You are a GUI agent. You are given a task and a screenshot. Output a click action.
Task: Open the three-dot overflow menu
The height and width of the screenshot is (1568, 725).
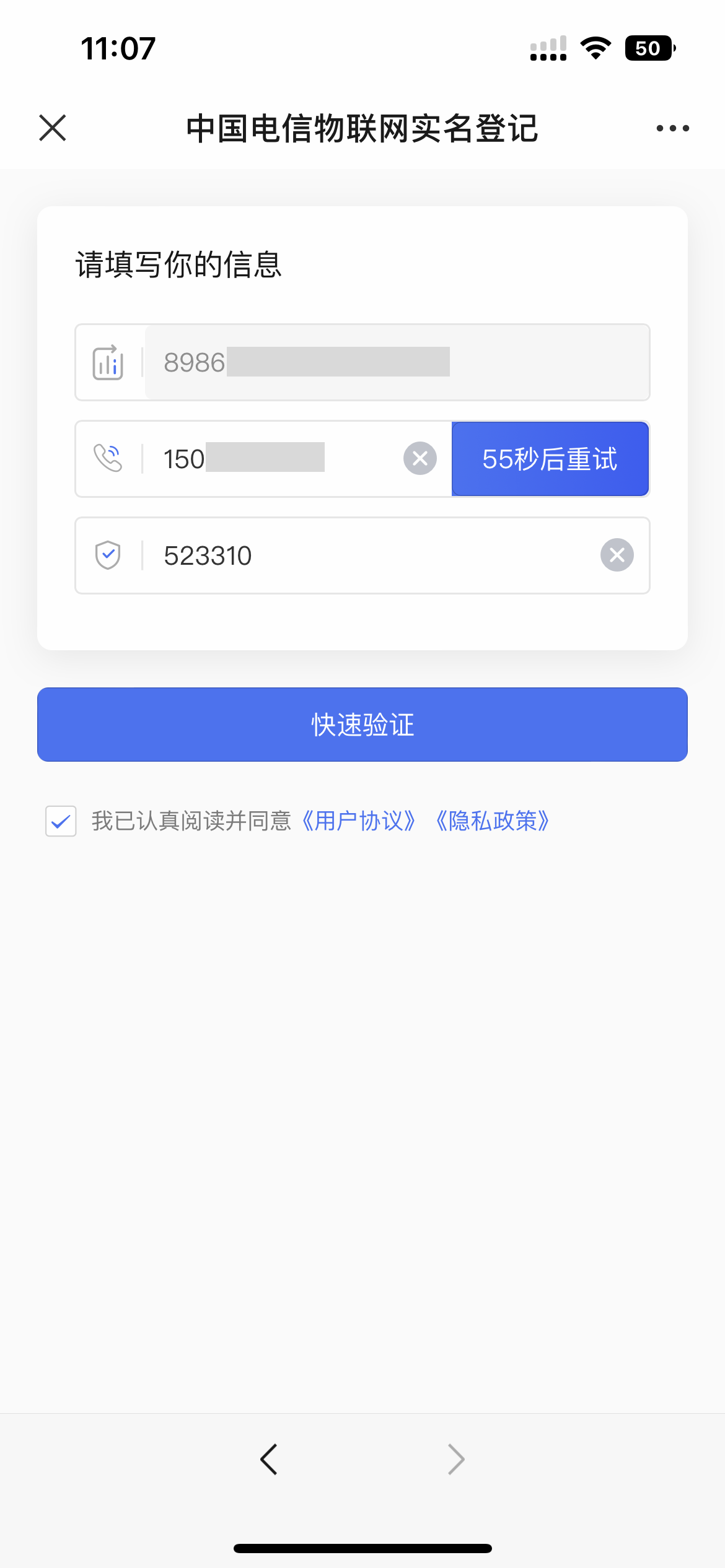(x=672, y=128)
